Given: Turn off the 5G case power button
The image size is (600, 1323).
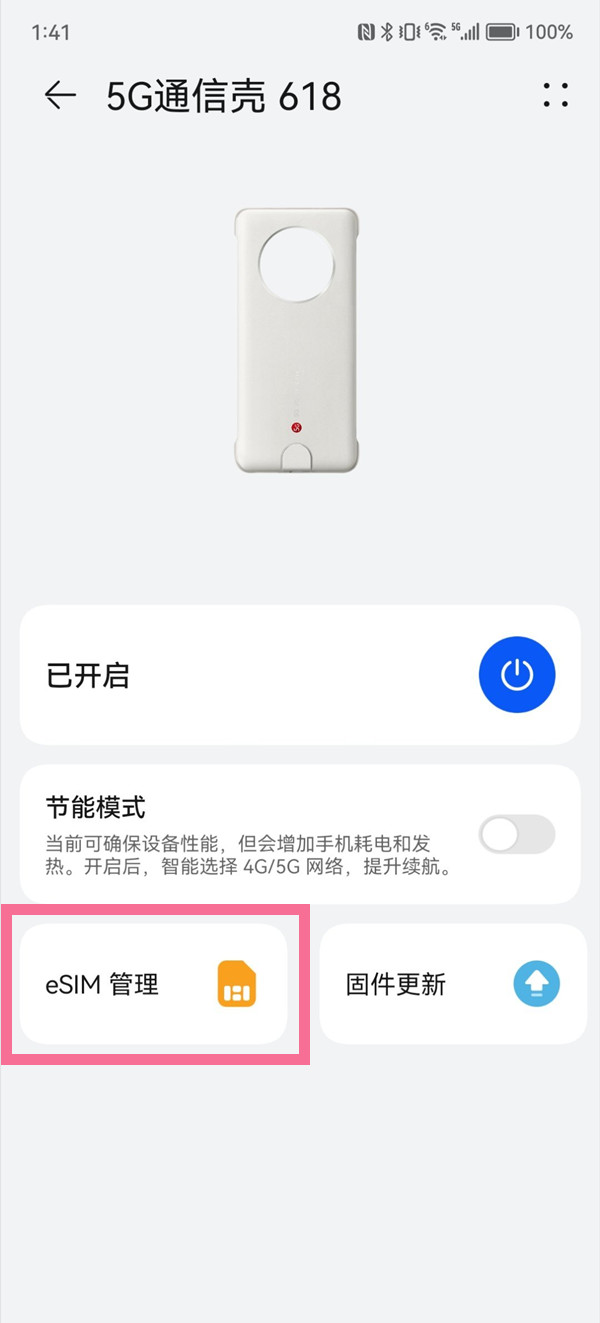Looking at the screenshot, I should [x=516, y=676].
